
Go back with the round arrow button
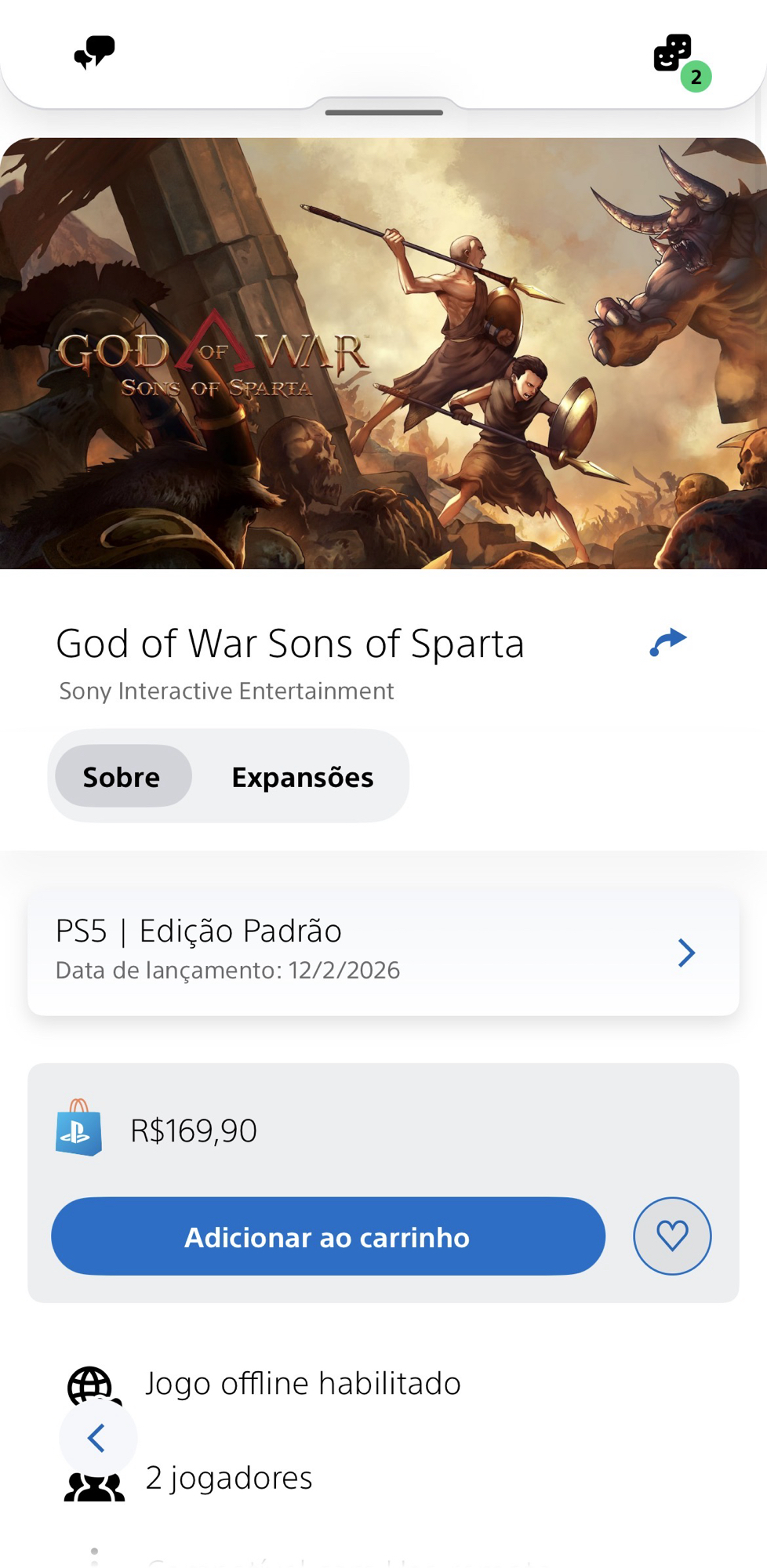97,1438
